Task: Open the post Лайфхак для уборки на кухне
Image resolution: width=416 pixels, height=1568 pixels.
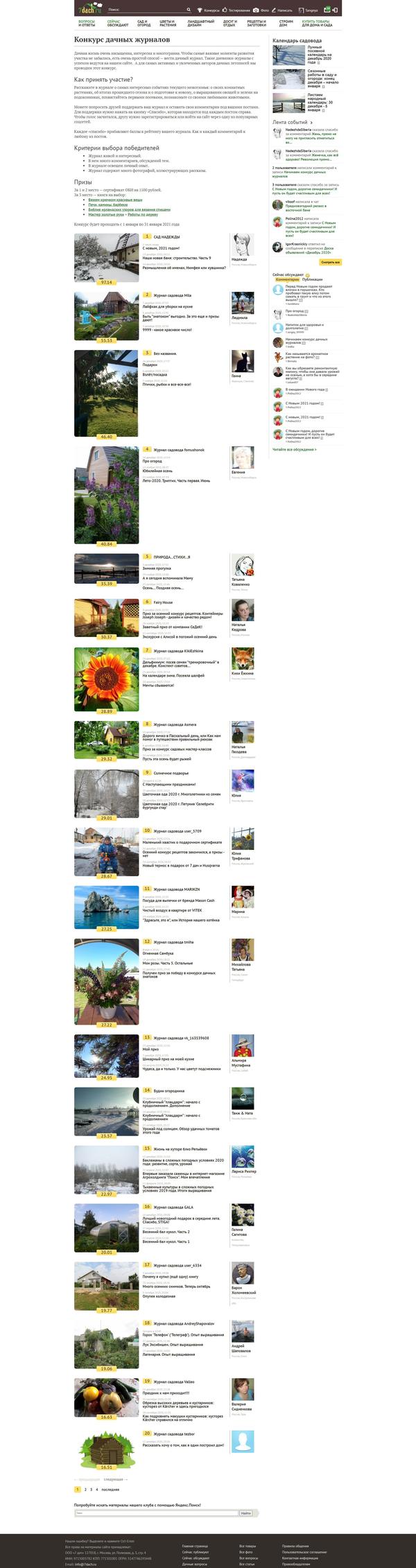Action: (167, 306)
